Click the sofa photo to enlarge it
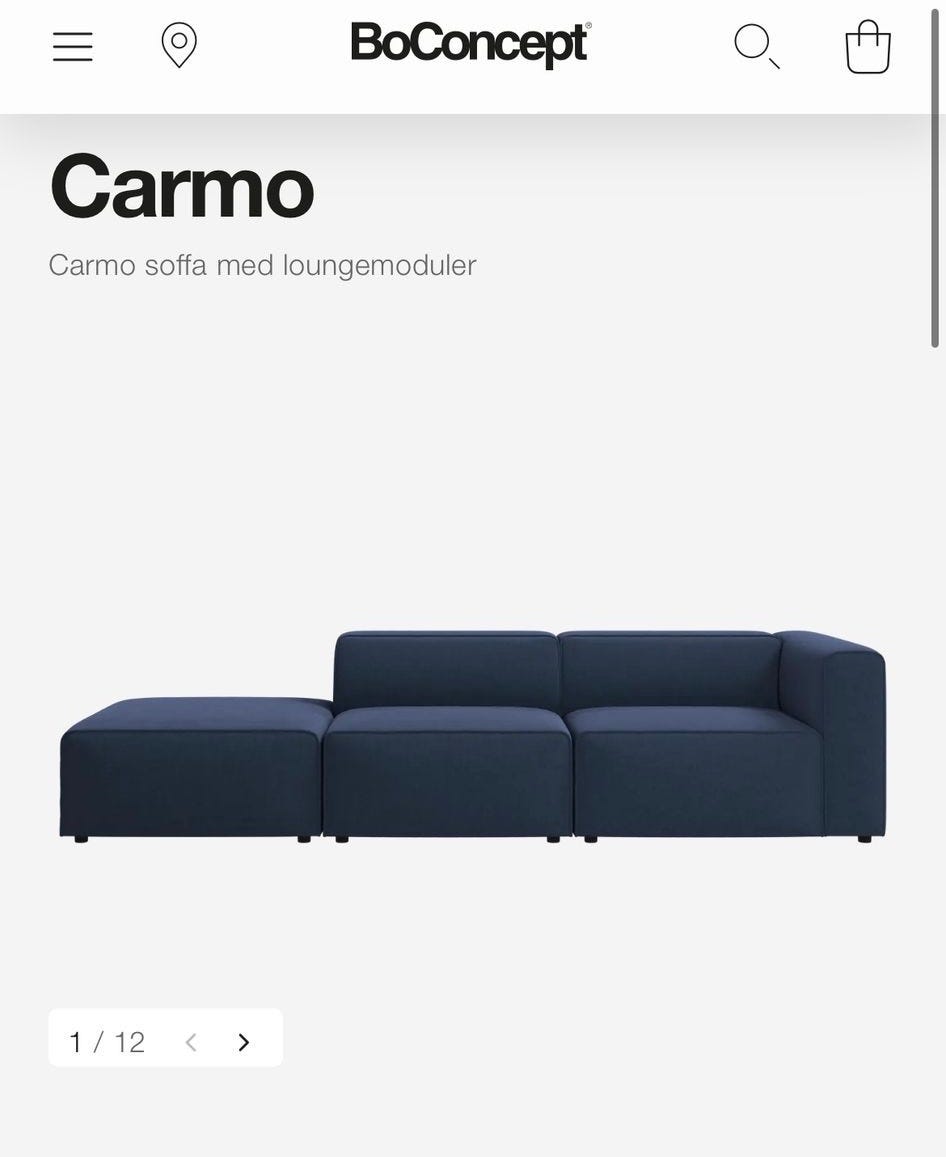This screenshot has width=946, height=1157. tap(470, 730)
